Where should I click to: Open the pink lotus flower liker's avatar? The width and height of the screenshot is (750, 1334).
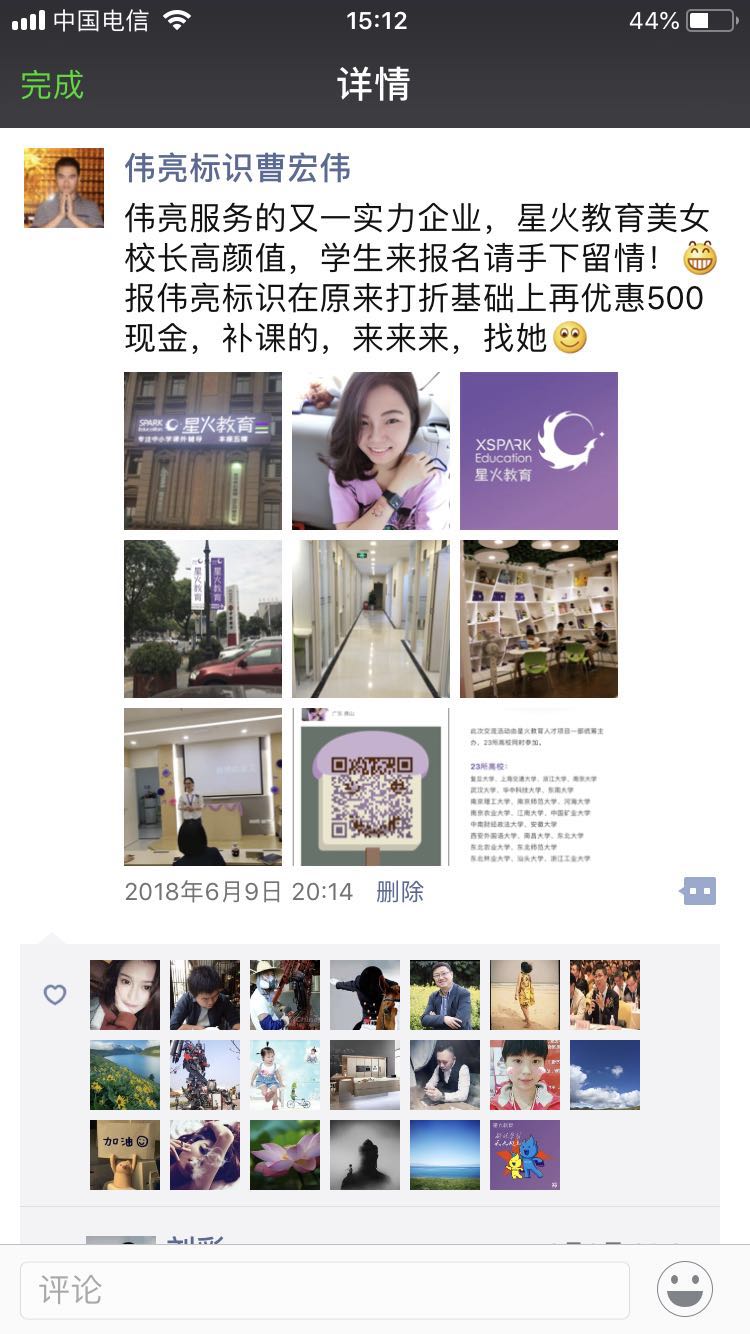(x=285, y=1155)
